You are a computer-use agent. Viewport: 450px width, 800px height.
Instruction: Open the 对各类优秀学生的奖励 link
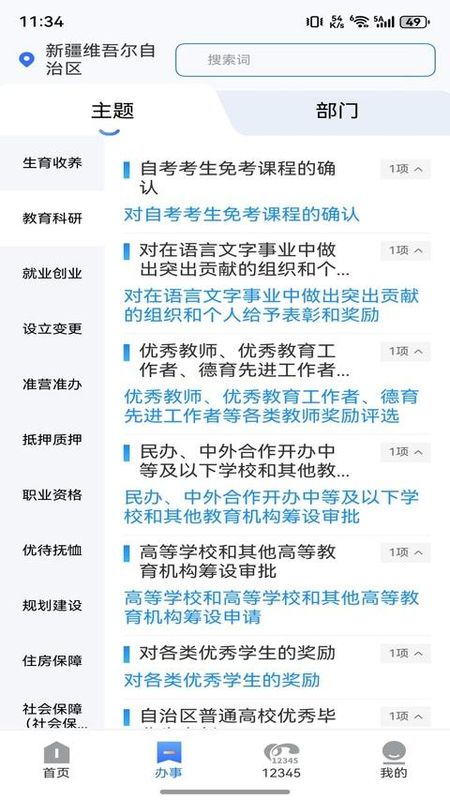click(222, 680)
